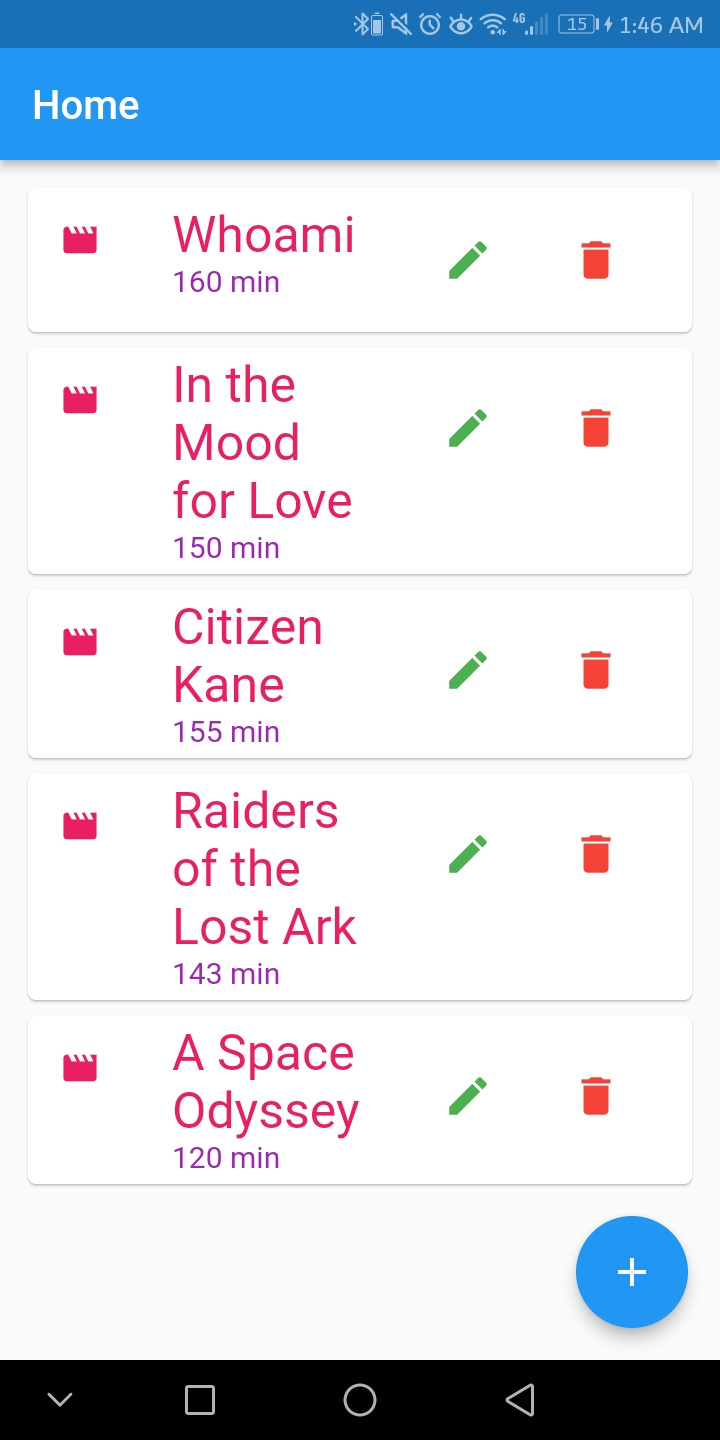The image size is (720, 1440).
Task: Edit the Whoami movie entry
Action: click(468, 260)
